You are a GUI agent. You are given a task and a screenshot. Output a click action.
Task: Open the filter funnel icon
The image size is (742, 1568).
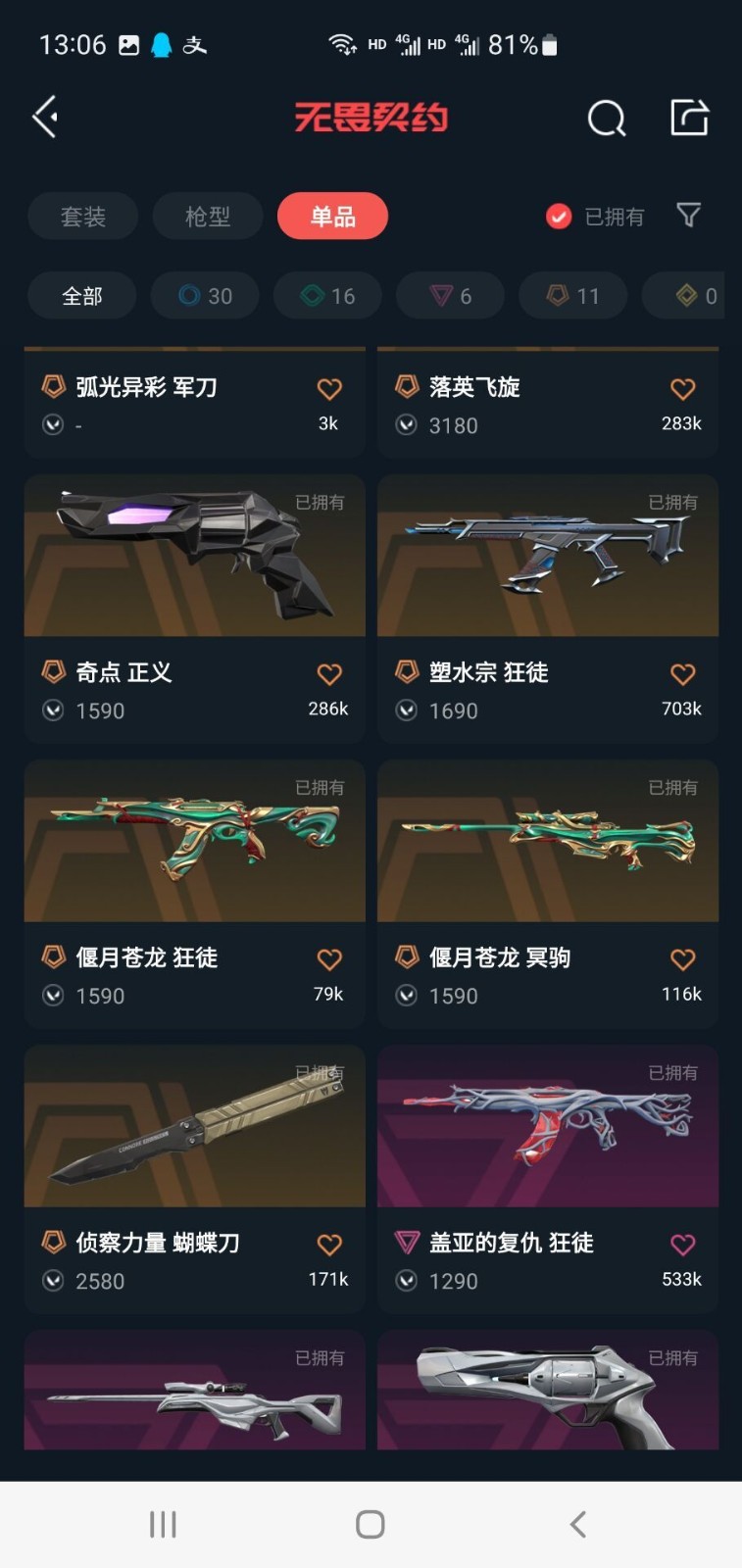689,216
